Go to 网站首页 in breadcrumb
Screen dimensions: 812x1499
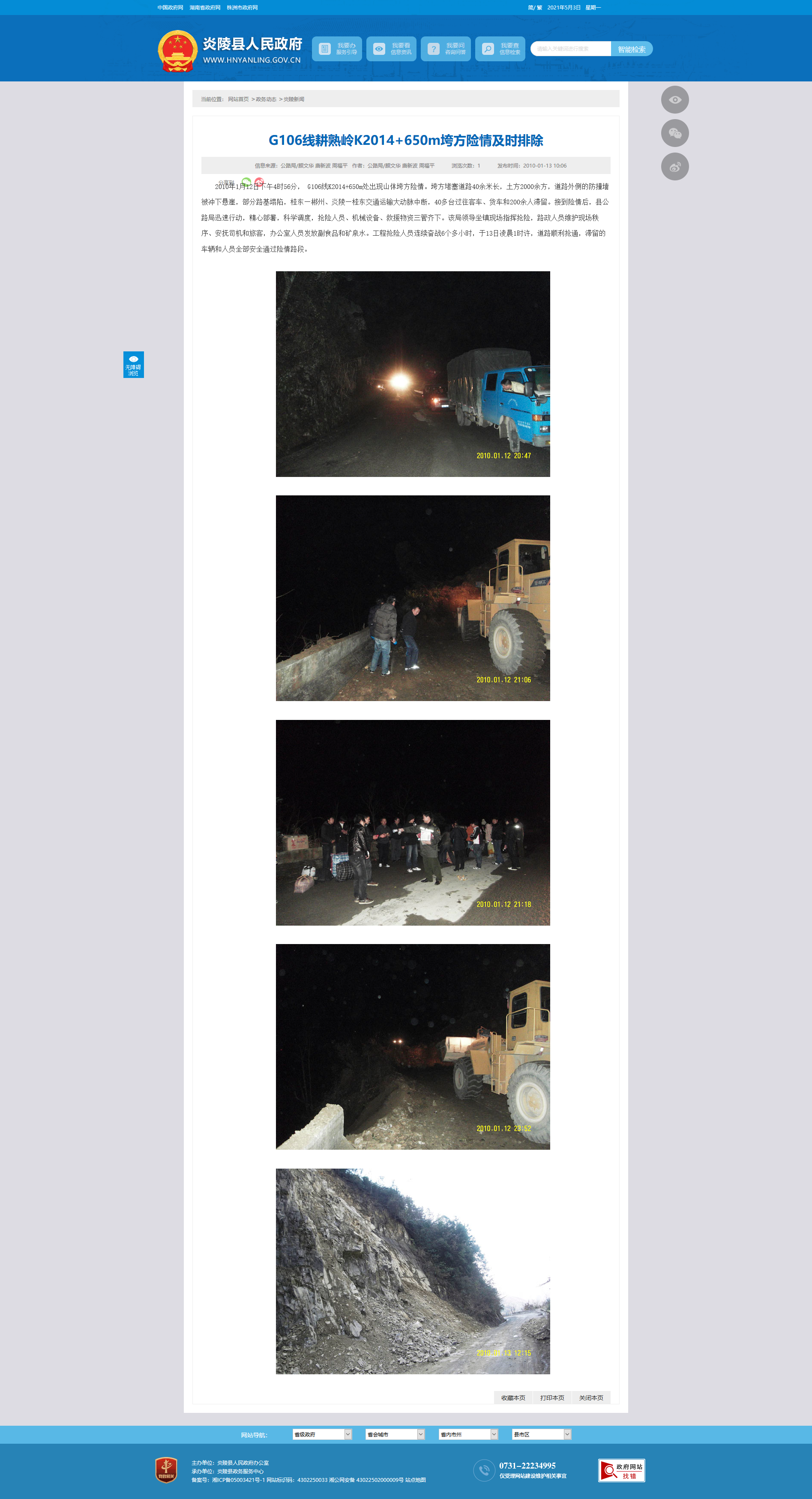(238, 99)
